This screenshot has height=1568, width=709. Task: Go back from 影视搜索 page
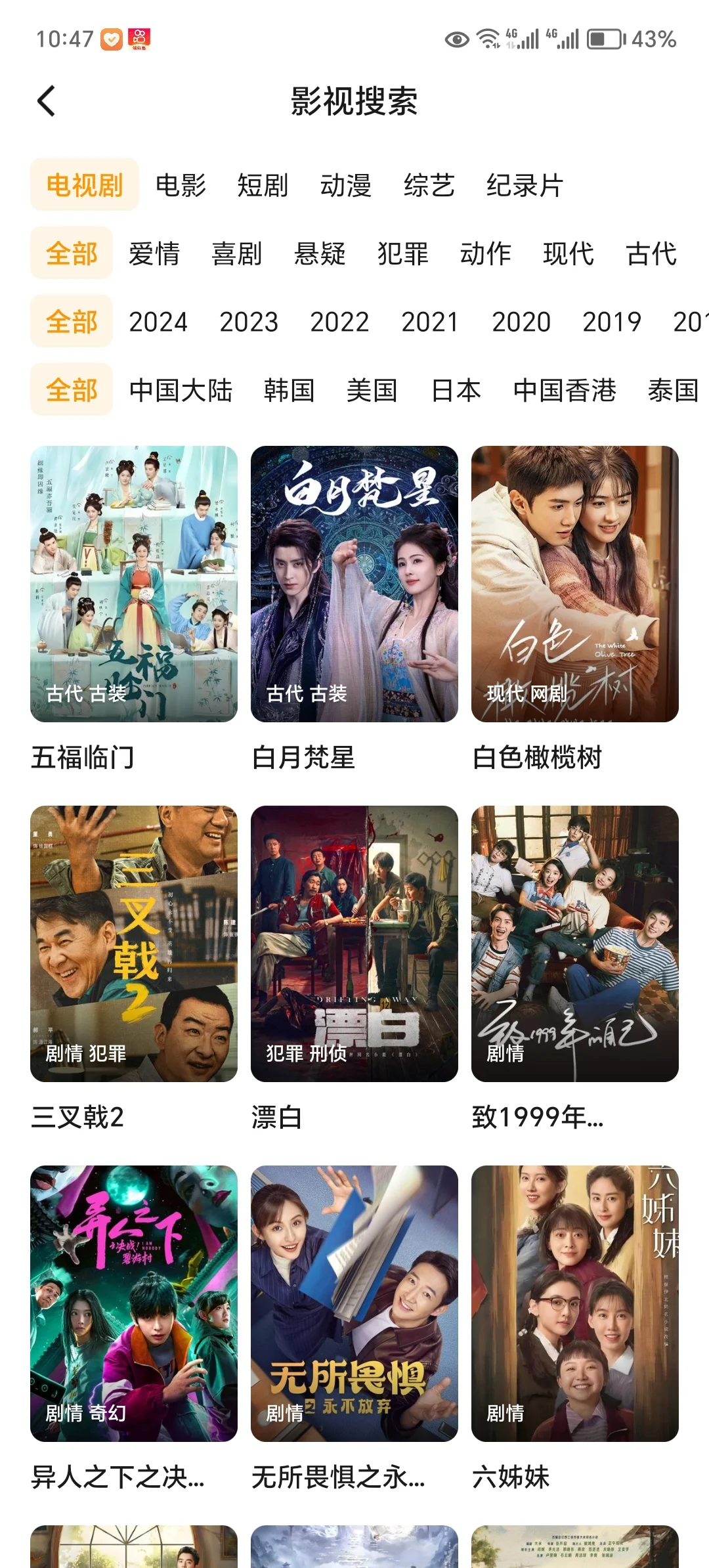tap(46, 101)
